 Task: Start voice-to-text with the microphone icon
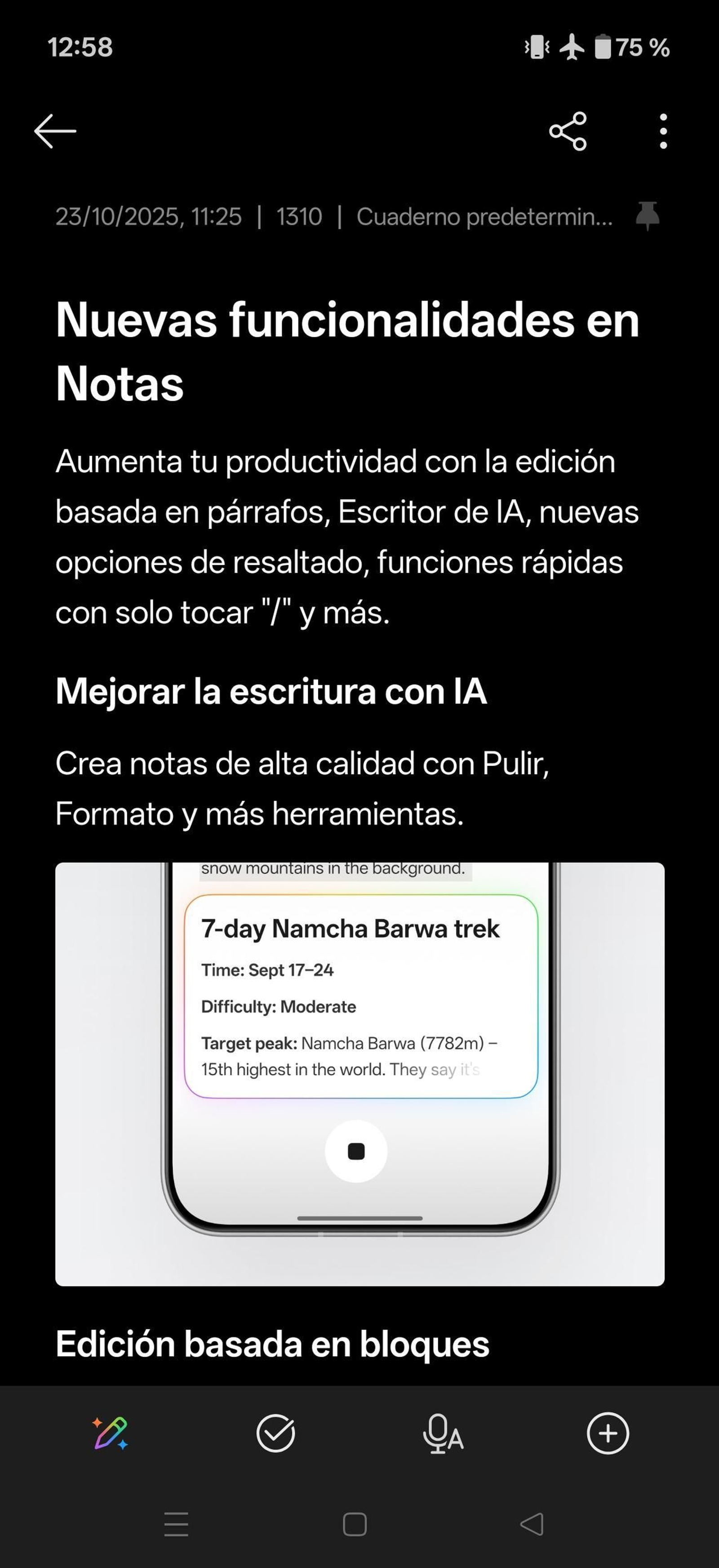pyautogui.click(x=442, y=1433)
